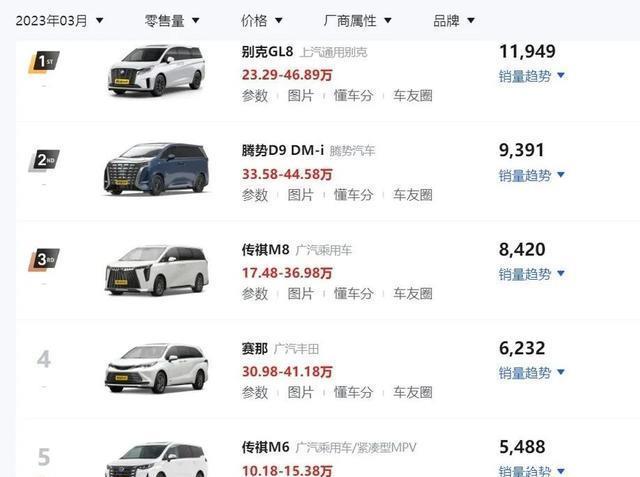
Task: Open the 品牌 filter dropdown
Action: [x=453, y=20]
